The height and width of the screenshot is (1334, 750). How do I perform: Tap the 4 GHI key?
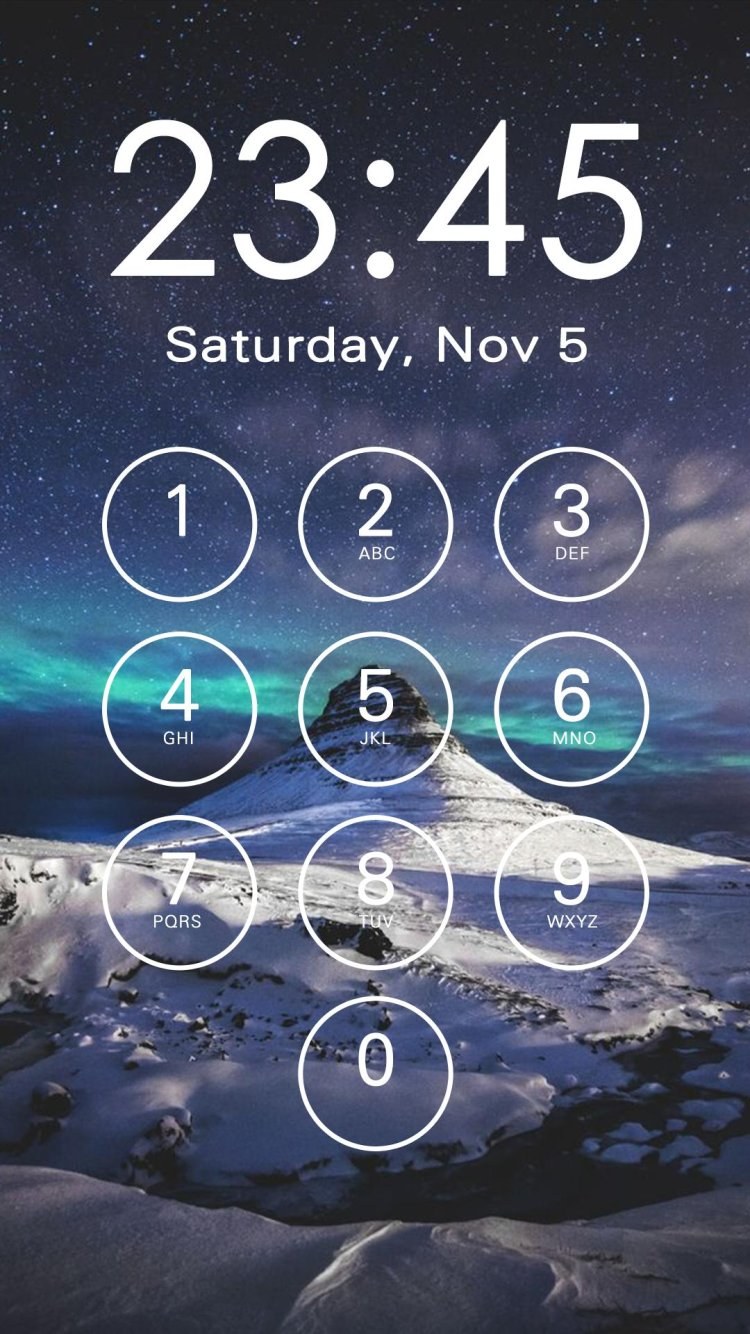tap(180, 708)
